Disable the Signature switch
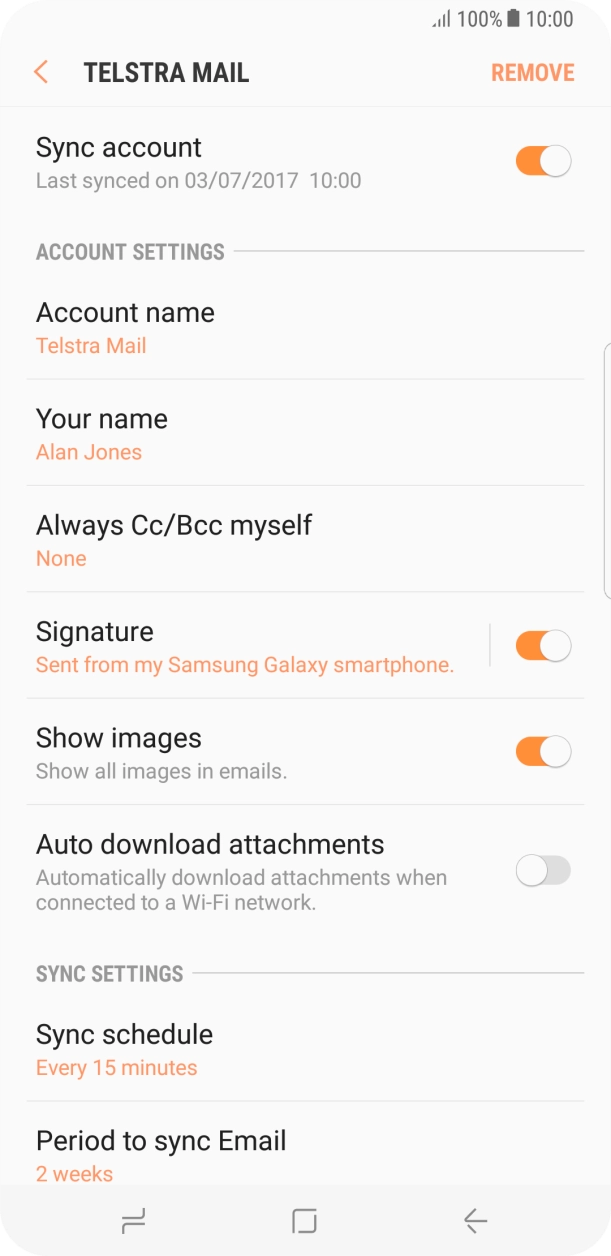 coord(543,646)
